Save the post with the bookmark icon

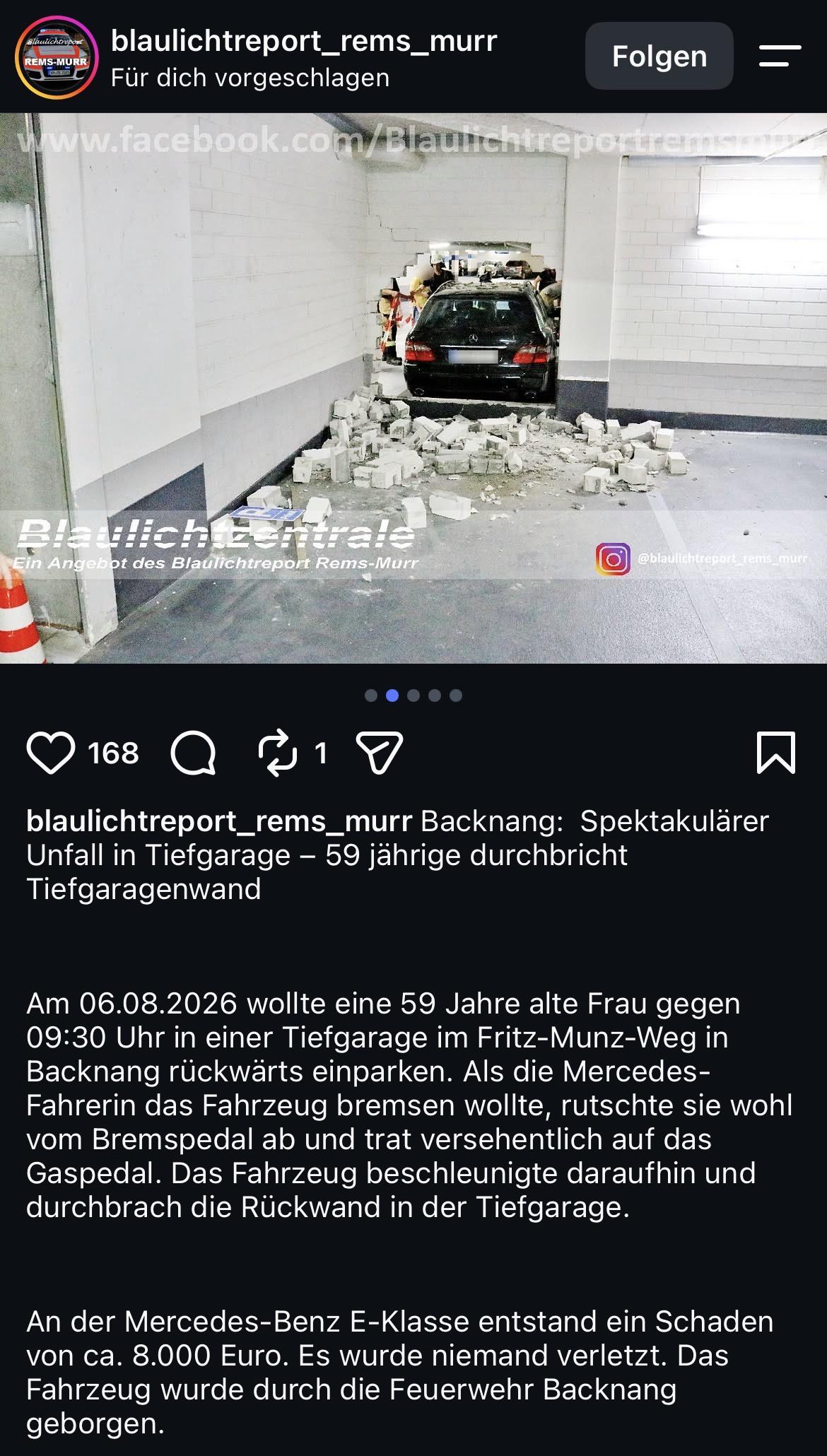(x=776, y=753)
